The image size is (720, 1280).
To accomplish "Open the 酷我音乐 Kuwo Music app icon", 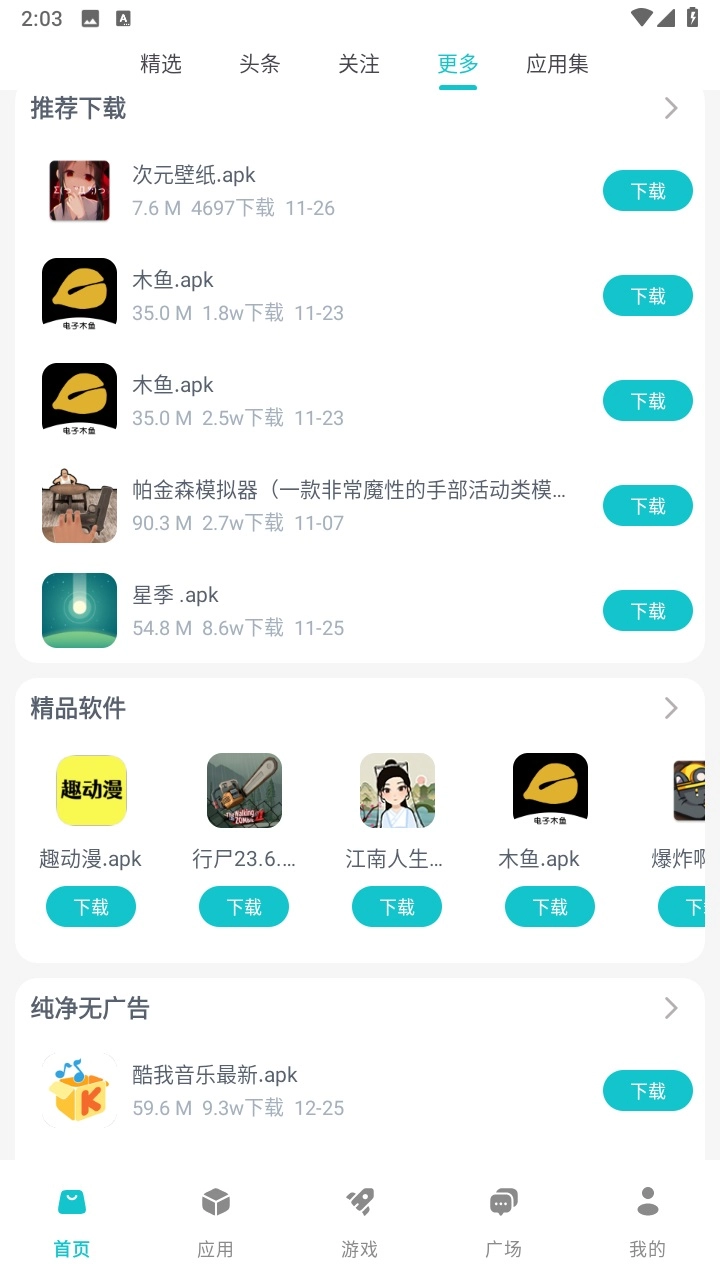I will click(79, 1090).
